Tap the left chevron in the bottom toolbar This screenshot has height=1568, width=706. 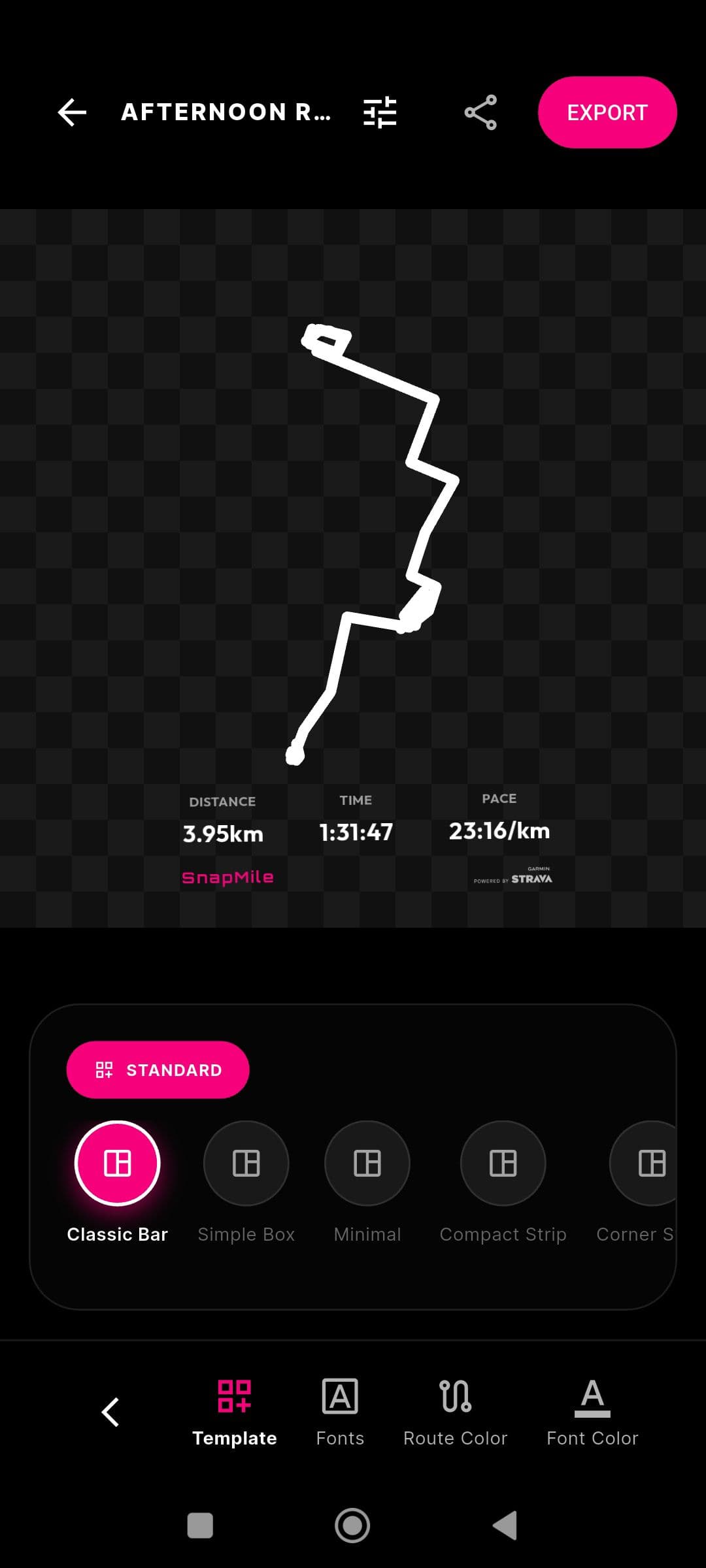pyautogui.click(x=110, y=1412)
